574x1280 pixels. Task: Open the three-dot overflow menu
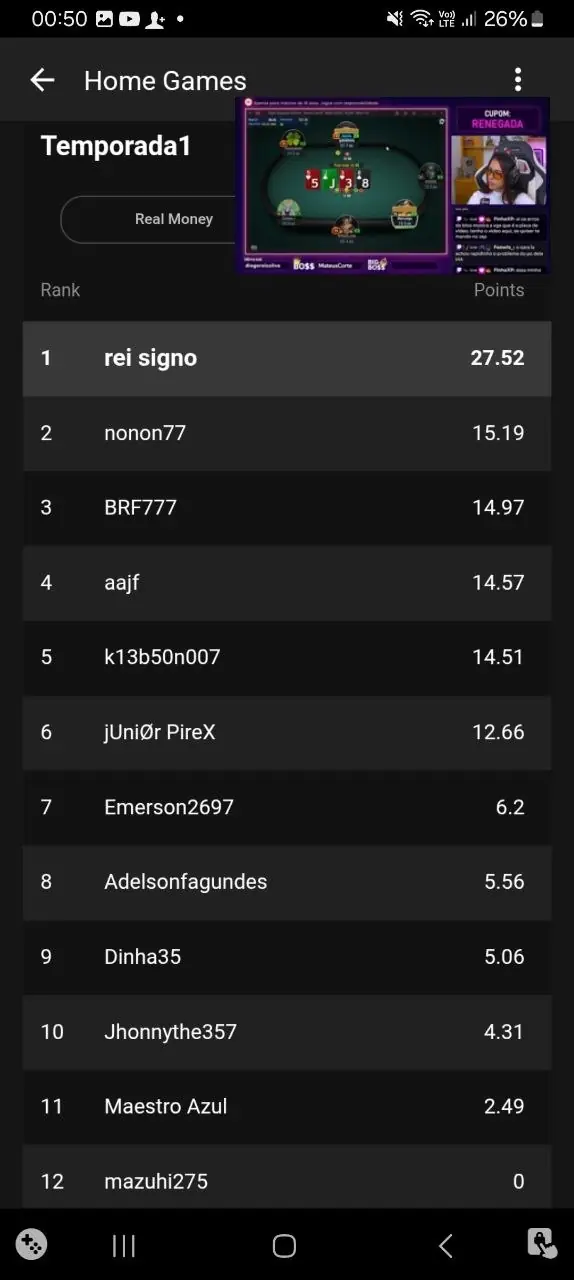click(517, 80)
